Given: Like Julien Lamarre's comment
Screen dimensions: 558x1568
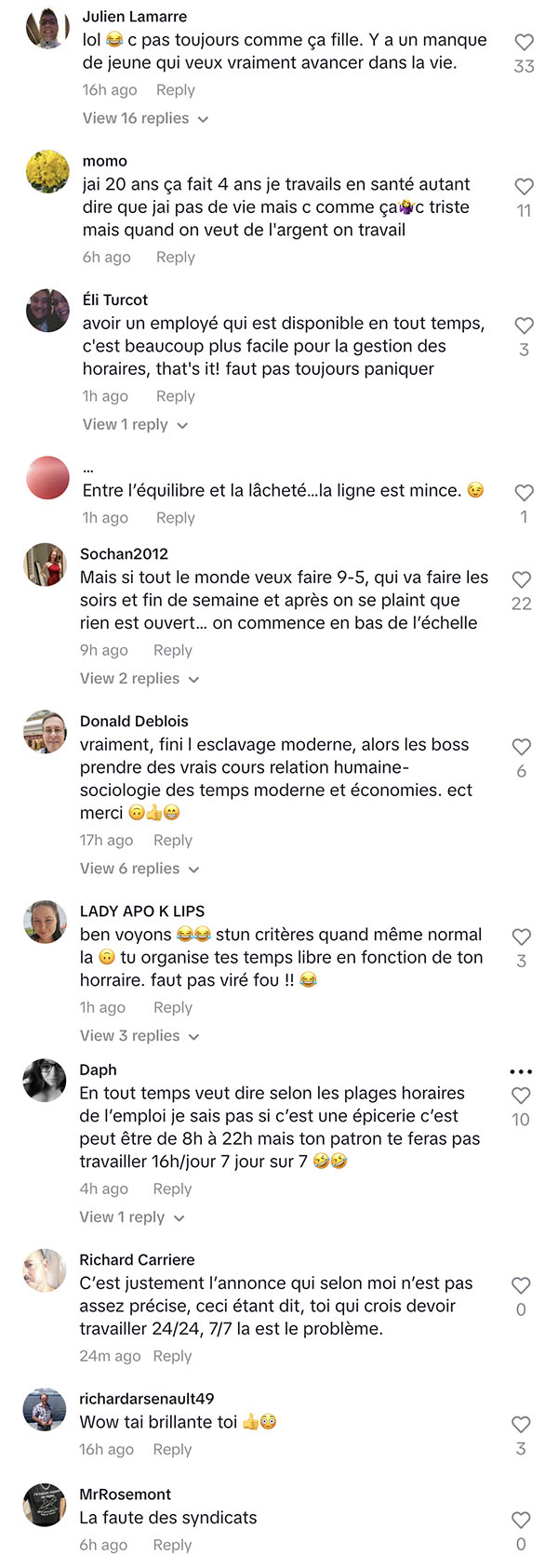Looking at the screenshot, I should point(525,42).
